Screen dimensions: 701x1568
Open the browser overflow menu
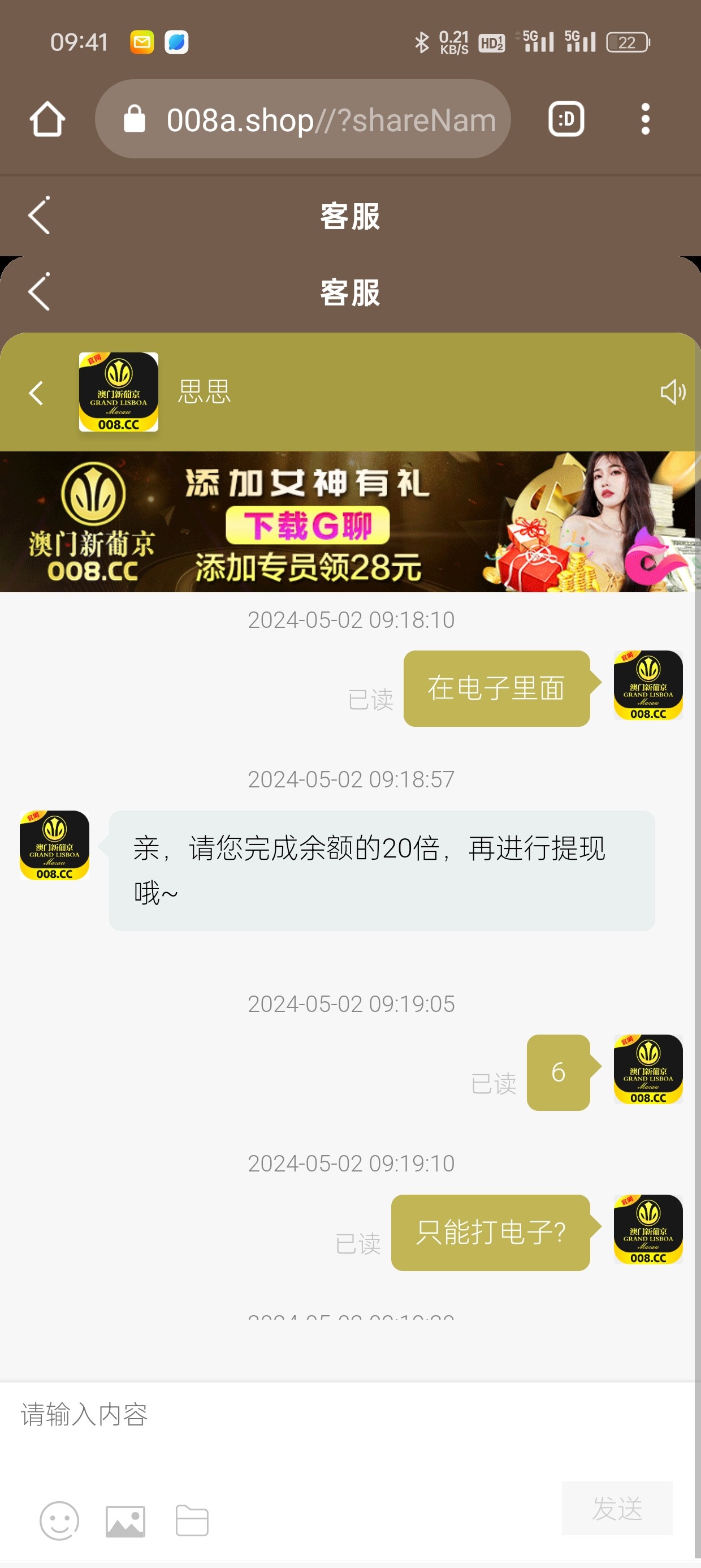(x=645, y=119)
